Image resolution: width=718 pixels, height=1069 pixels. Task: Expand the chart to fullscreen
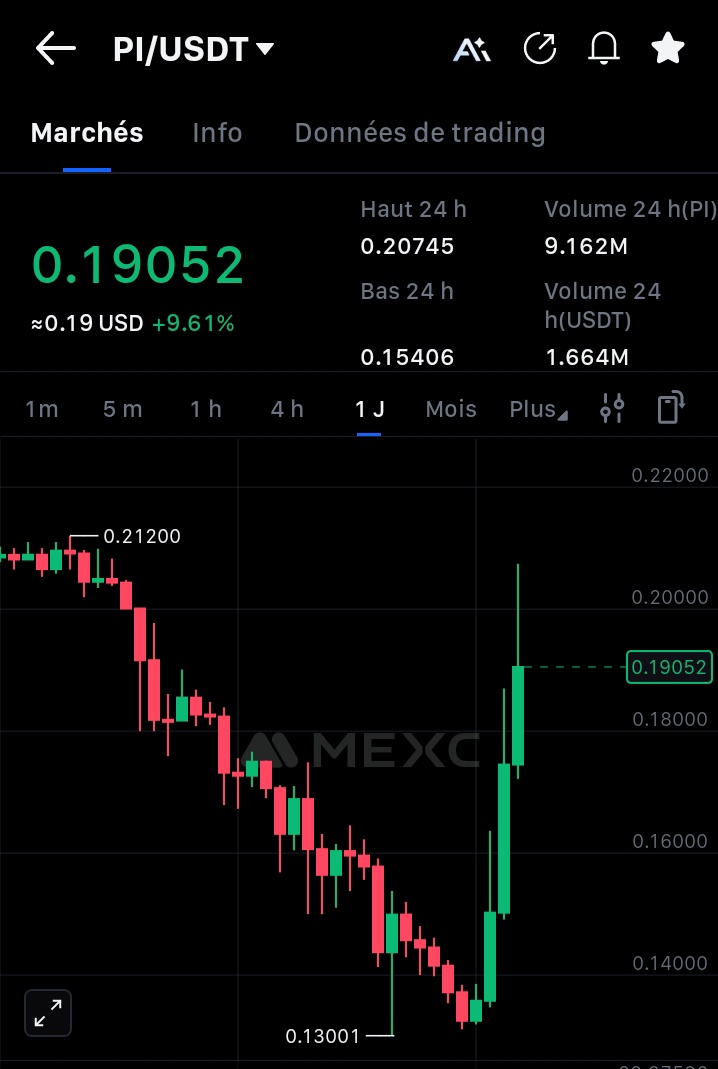(x=48, y=1014)
